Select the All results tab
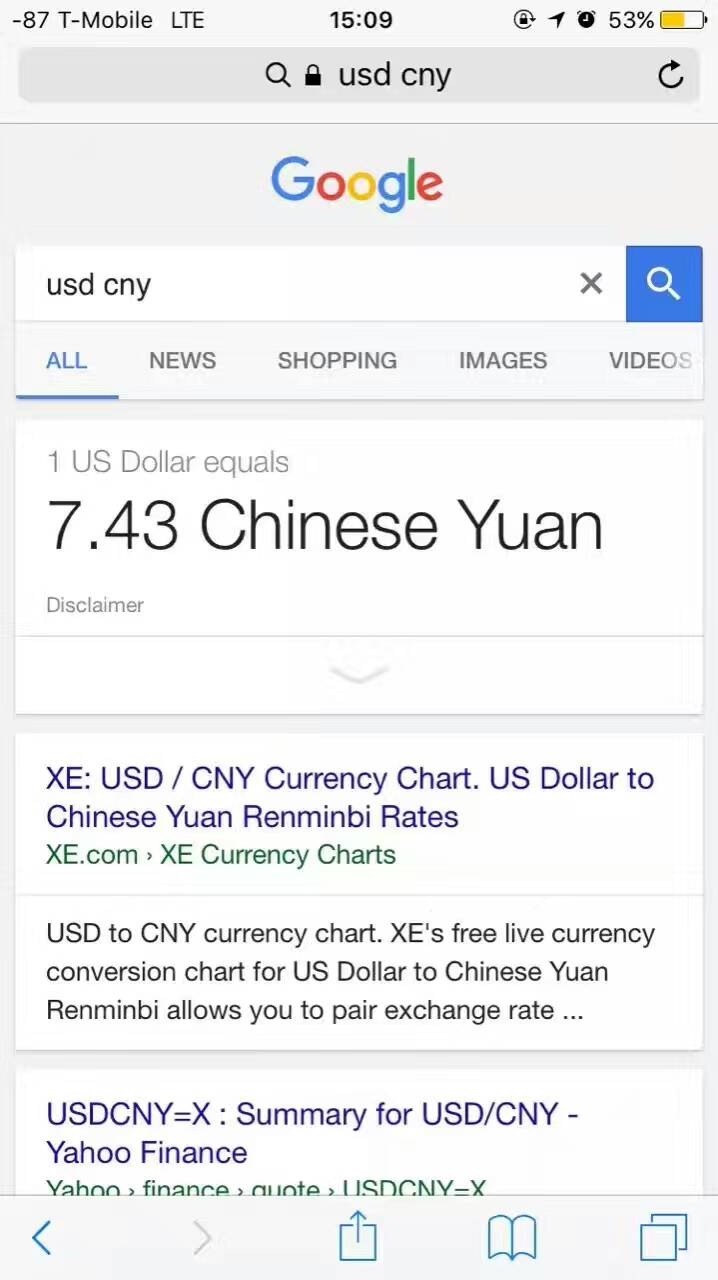 (x=66, y=361)
